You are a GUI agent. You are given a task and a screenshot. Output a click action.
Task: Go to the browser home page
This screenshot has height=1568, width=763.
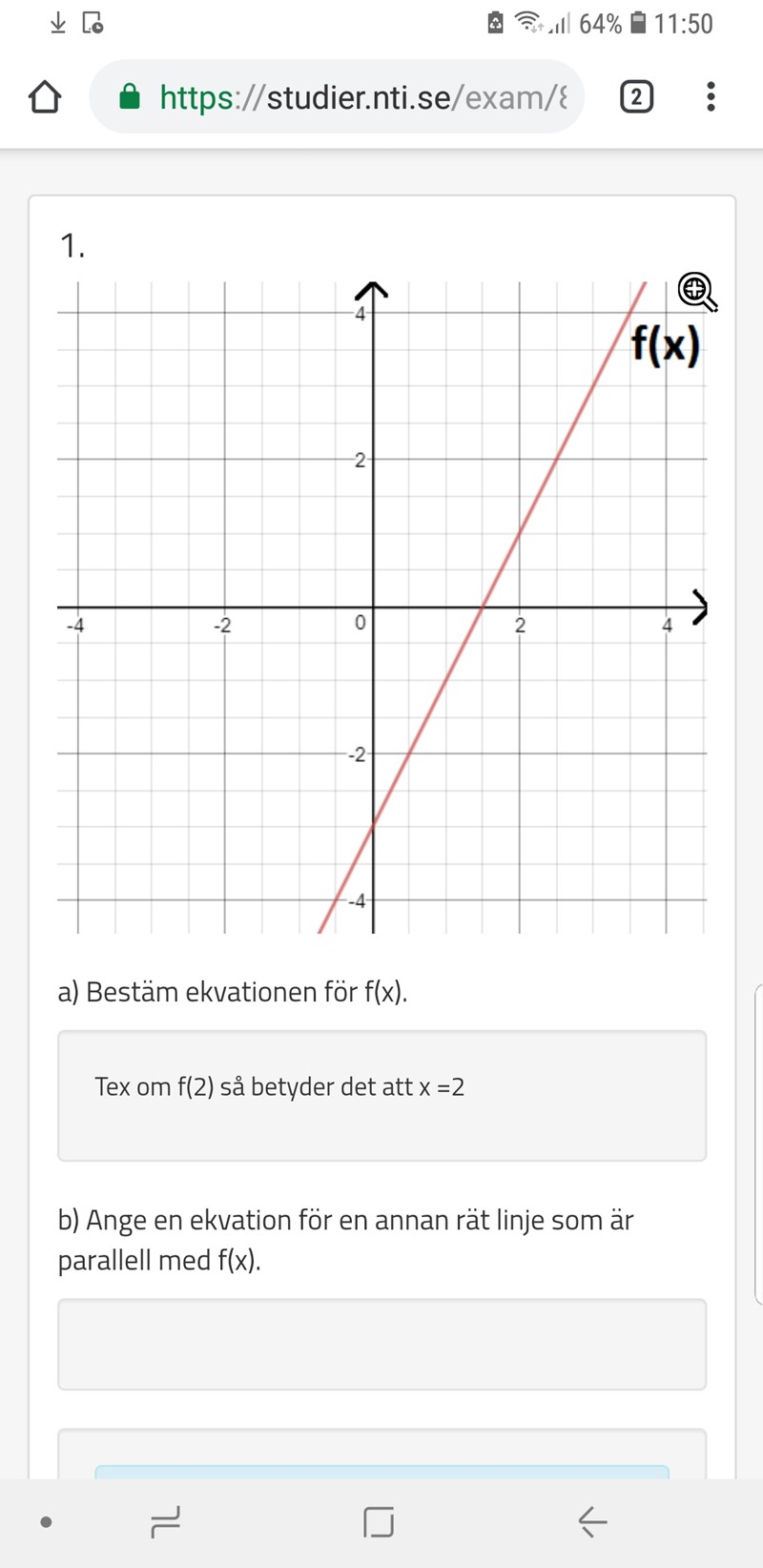[x=45, y=97]
